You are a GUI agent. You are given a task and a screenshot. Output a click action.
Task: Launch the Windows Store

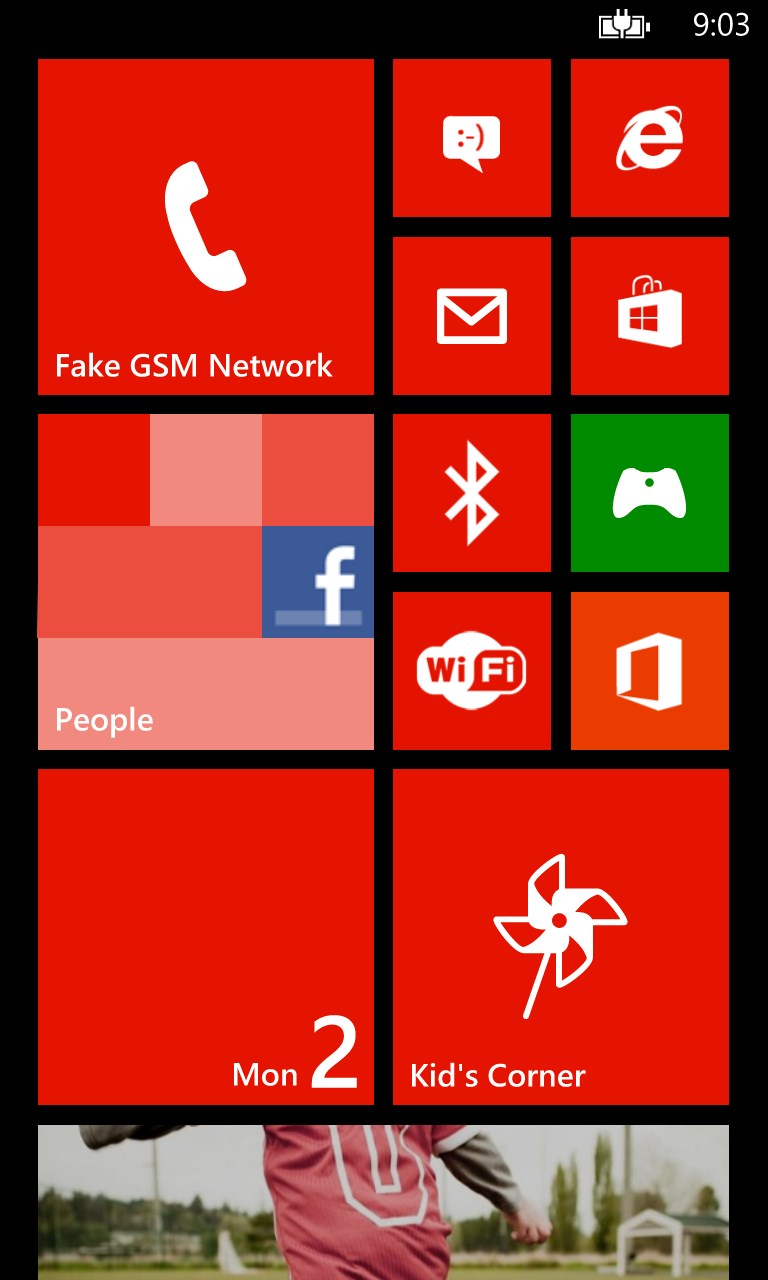(x=649, y=314)
